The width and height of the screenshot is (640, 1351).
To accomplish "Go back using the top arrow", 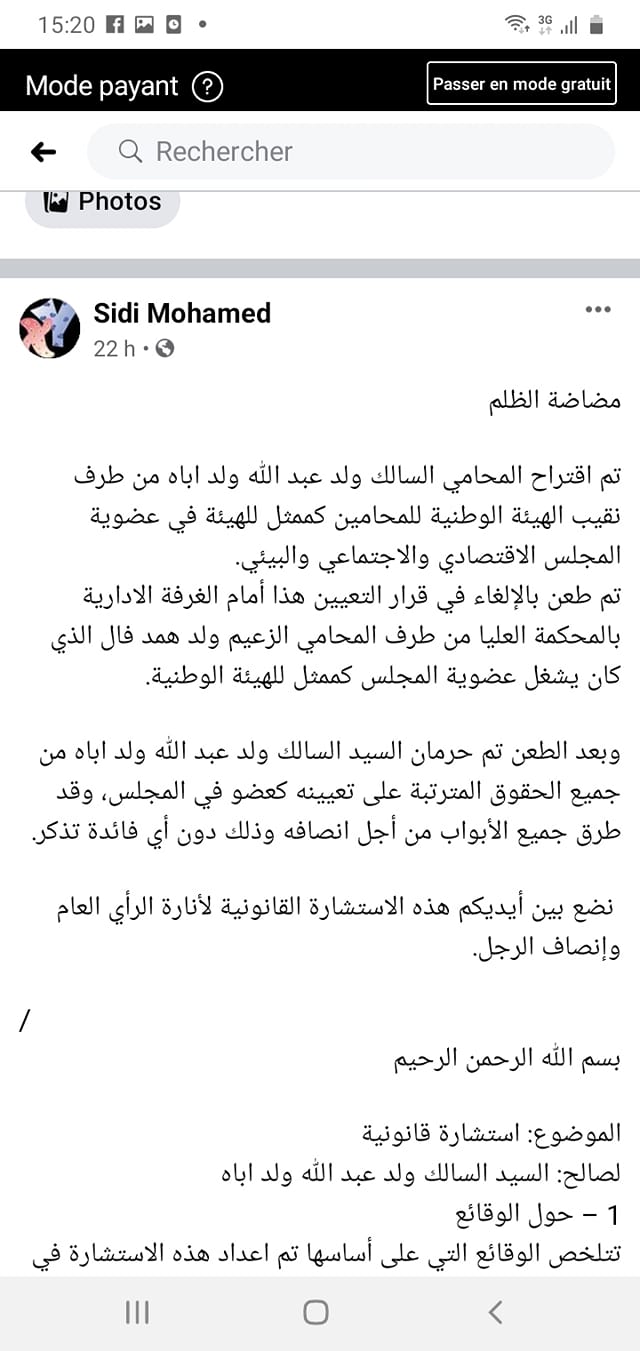I will [43, 152].
